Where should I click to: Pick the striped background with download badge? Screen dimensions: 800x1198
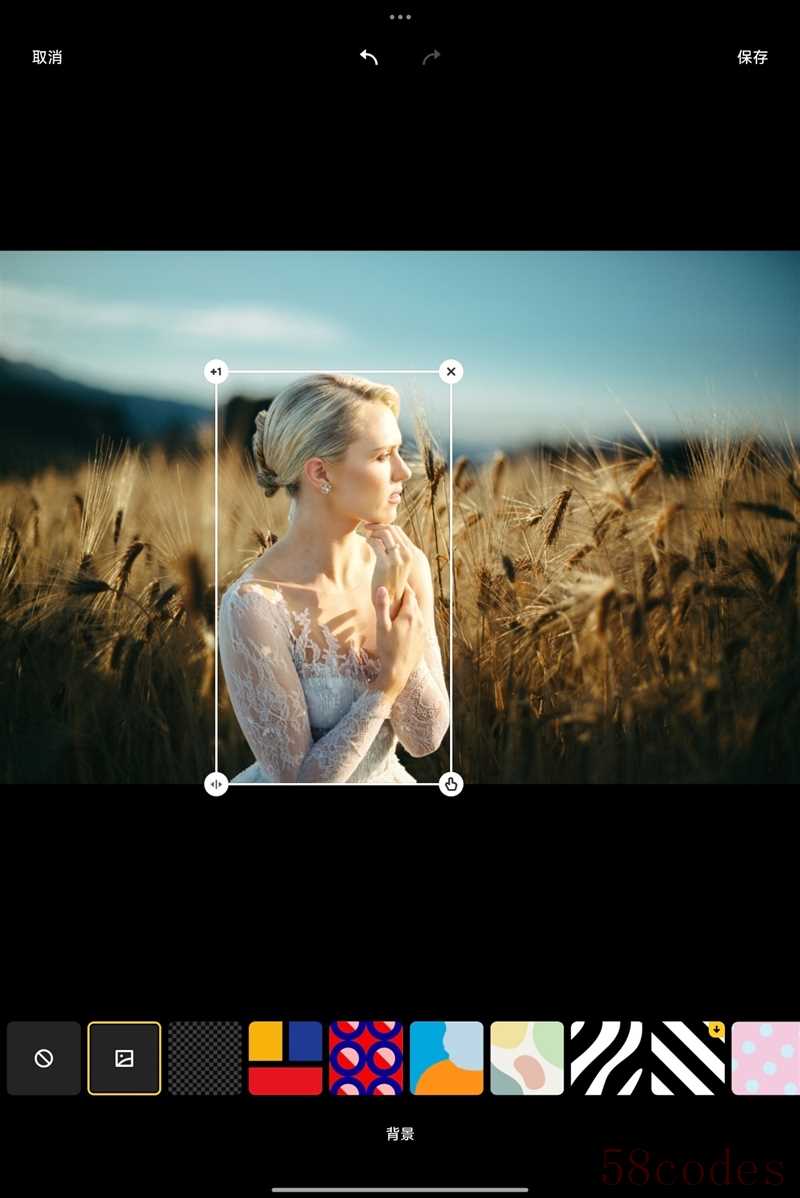688,1058
